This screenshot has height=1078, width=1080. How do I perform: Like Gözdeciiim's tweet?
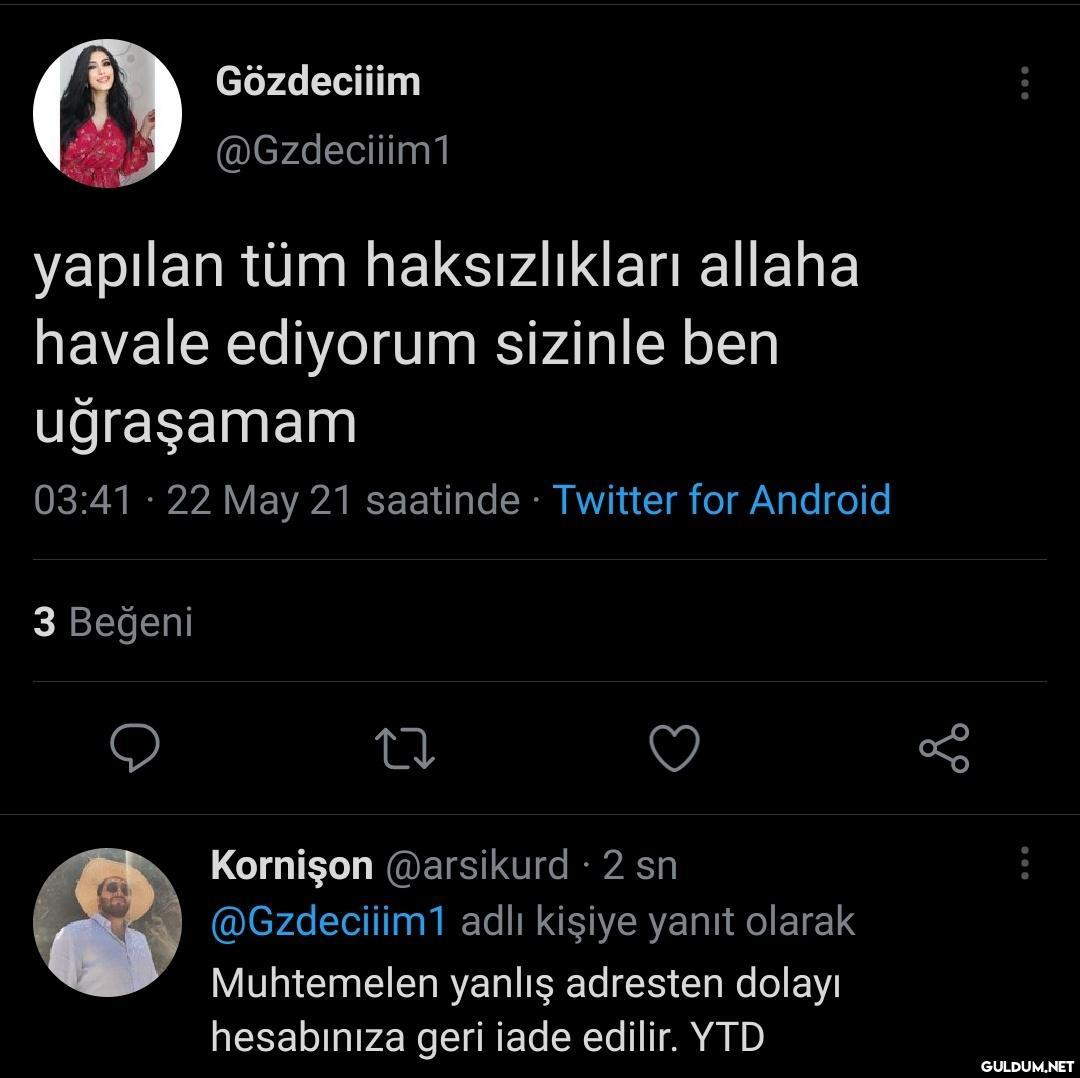pos(674,749)
